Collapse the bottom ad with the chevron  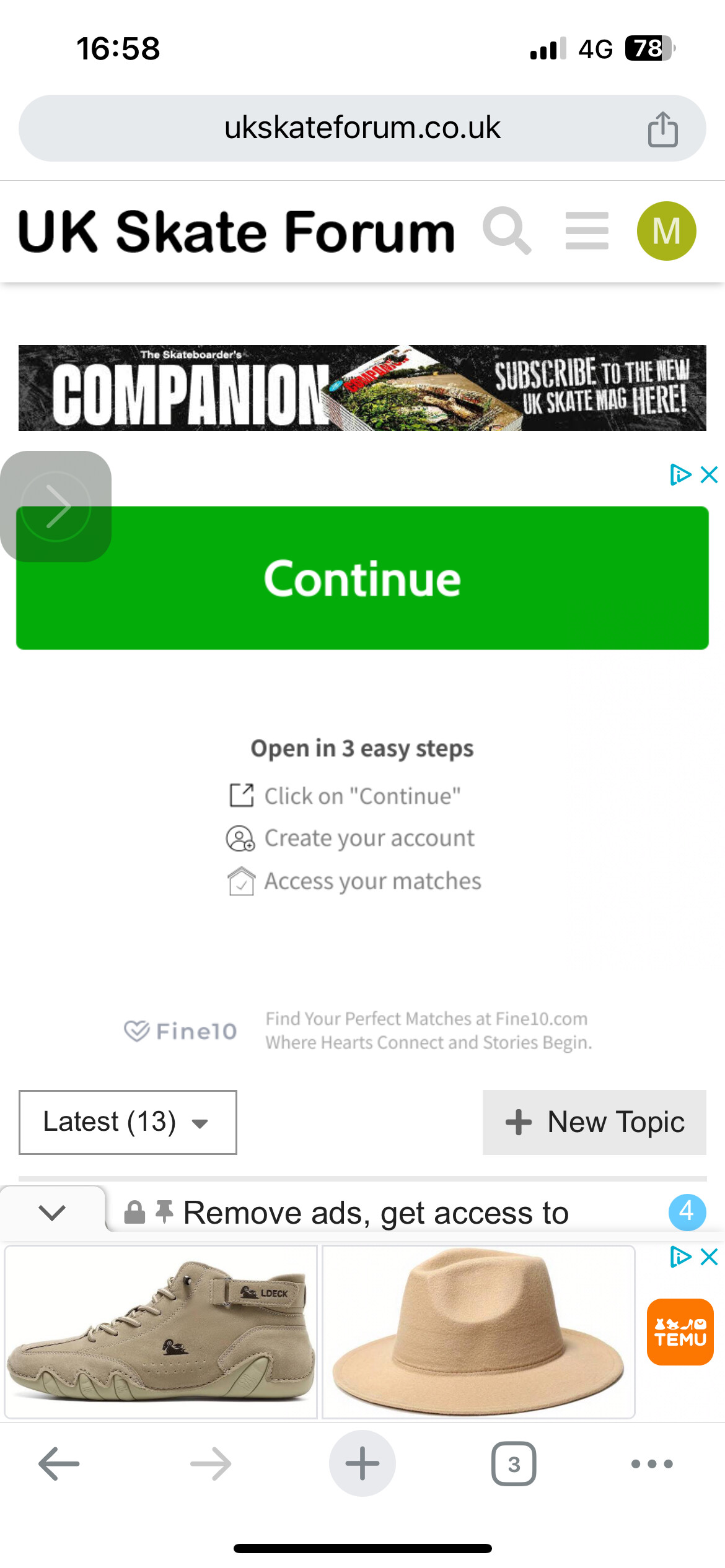tap(52, 1212)
